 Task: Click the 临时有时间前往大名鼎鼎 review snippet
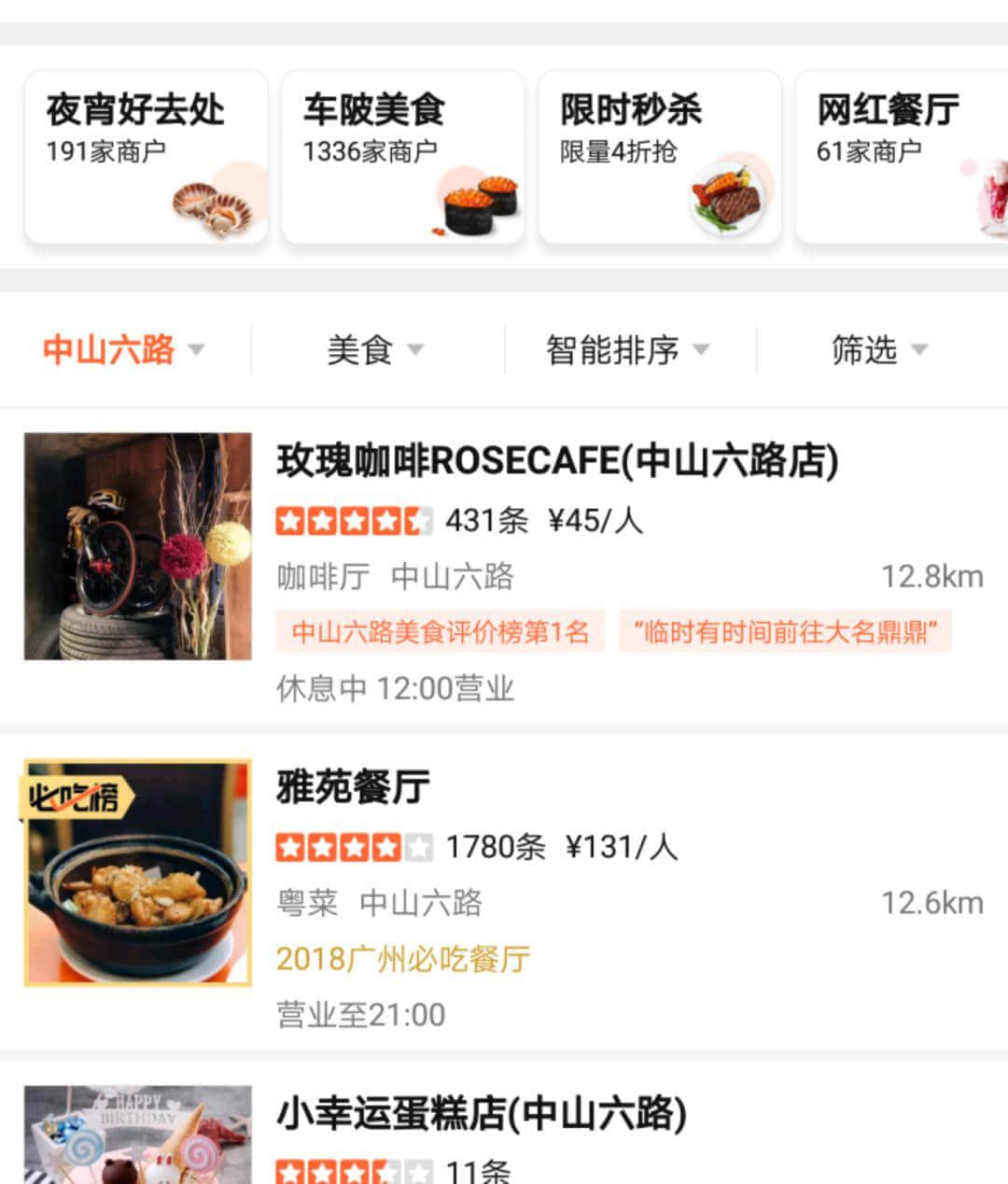pyautogui.click(x=784, y=632)
